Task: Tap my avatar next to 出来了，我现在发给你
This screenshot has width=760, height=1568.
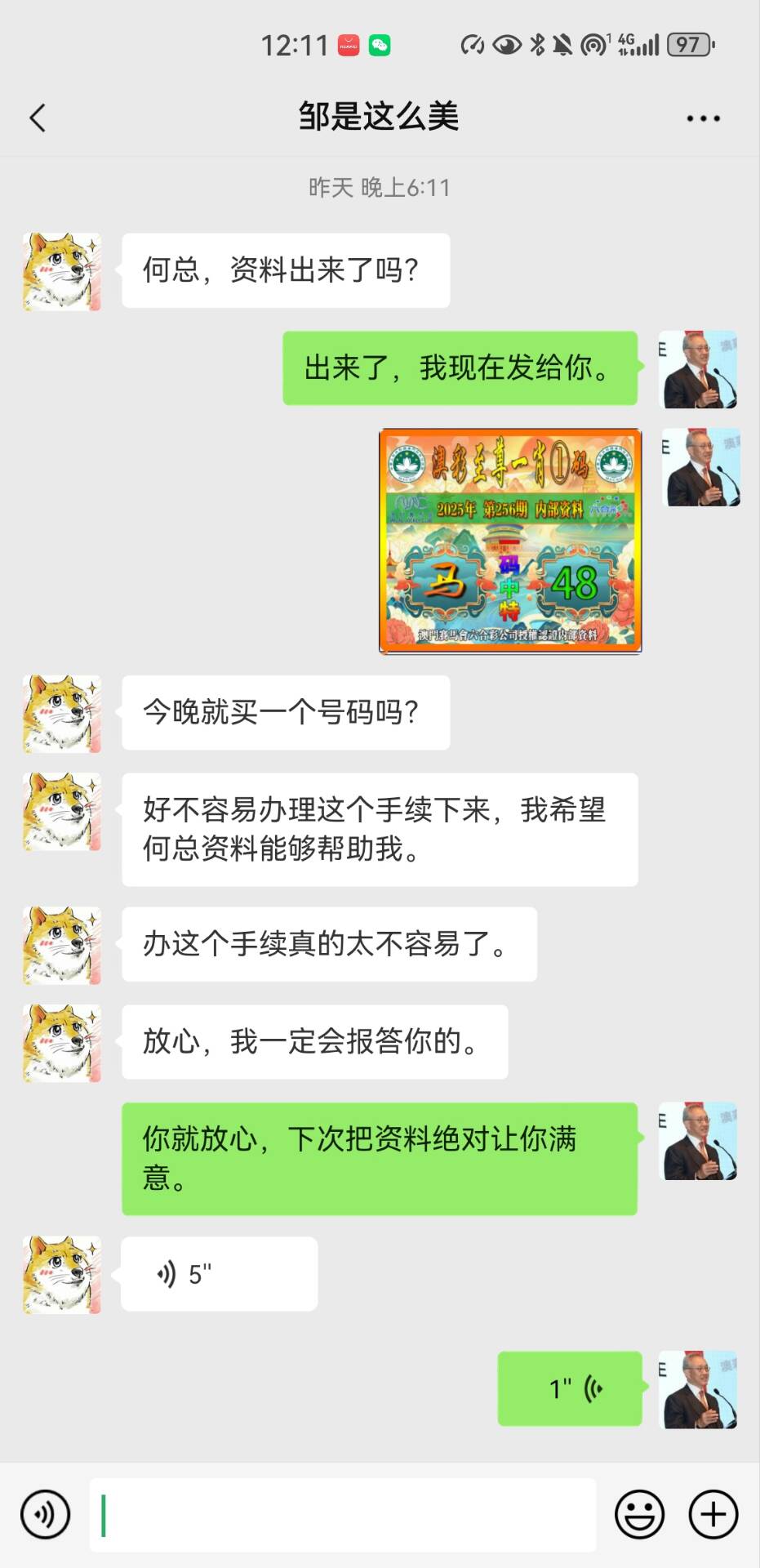Action: point(698,369)
